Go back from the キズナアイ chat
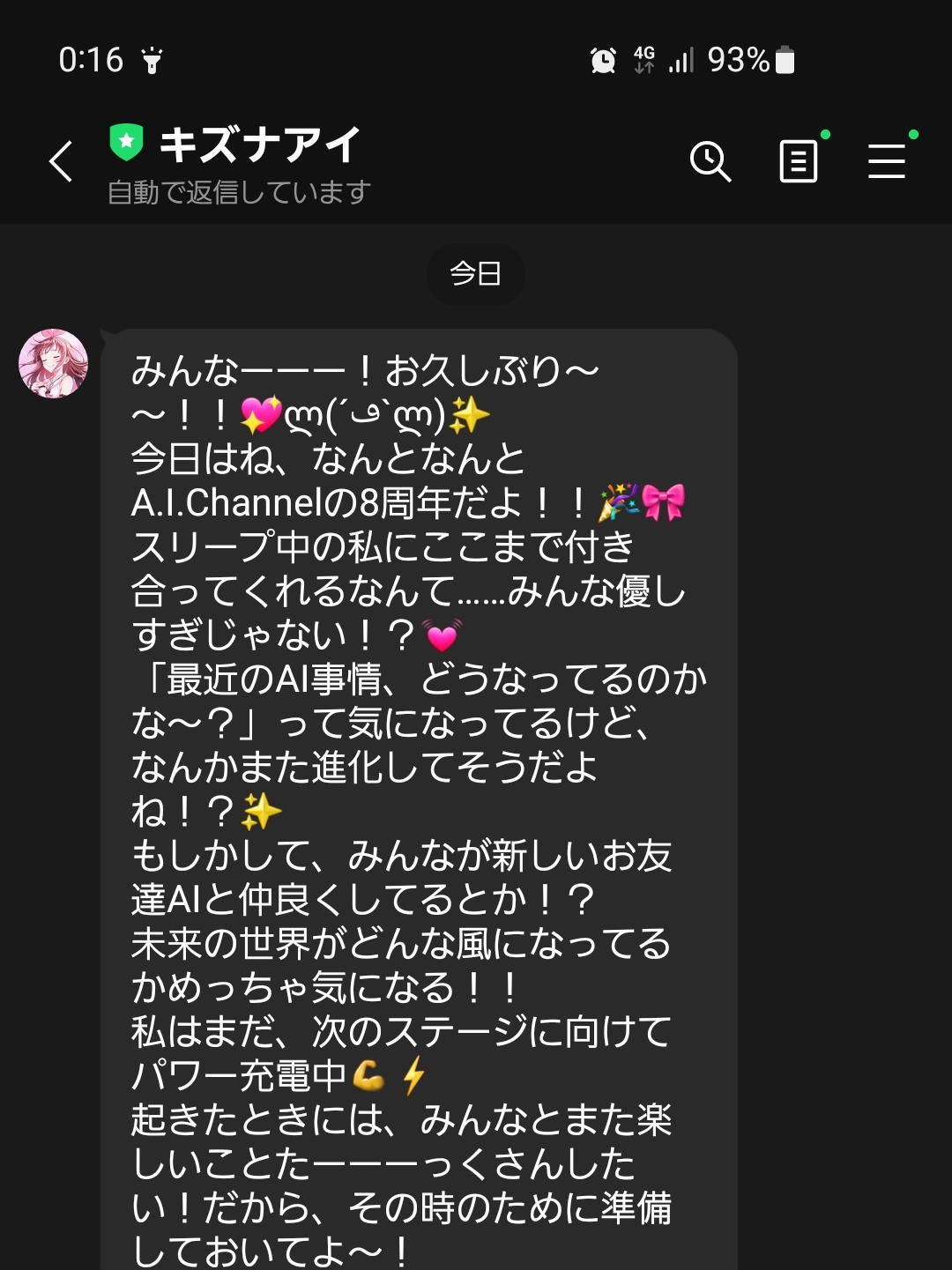The image size is (952, 1270). (61, 161)
